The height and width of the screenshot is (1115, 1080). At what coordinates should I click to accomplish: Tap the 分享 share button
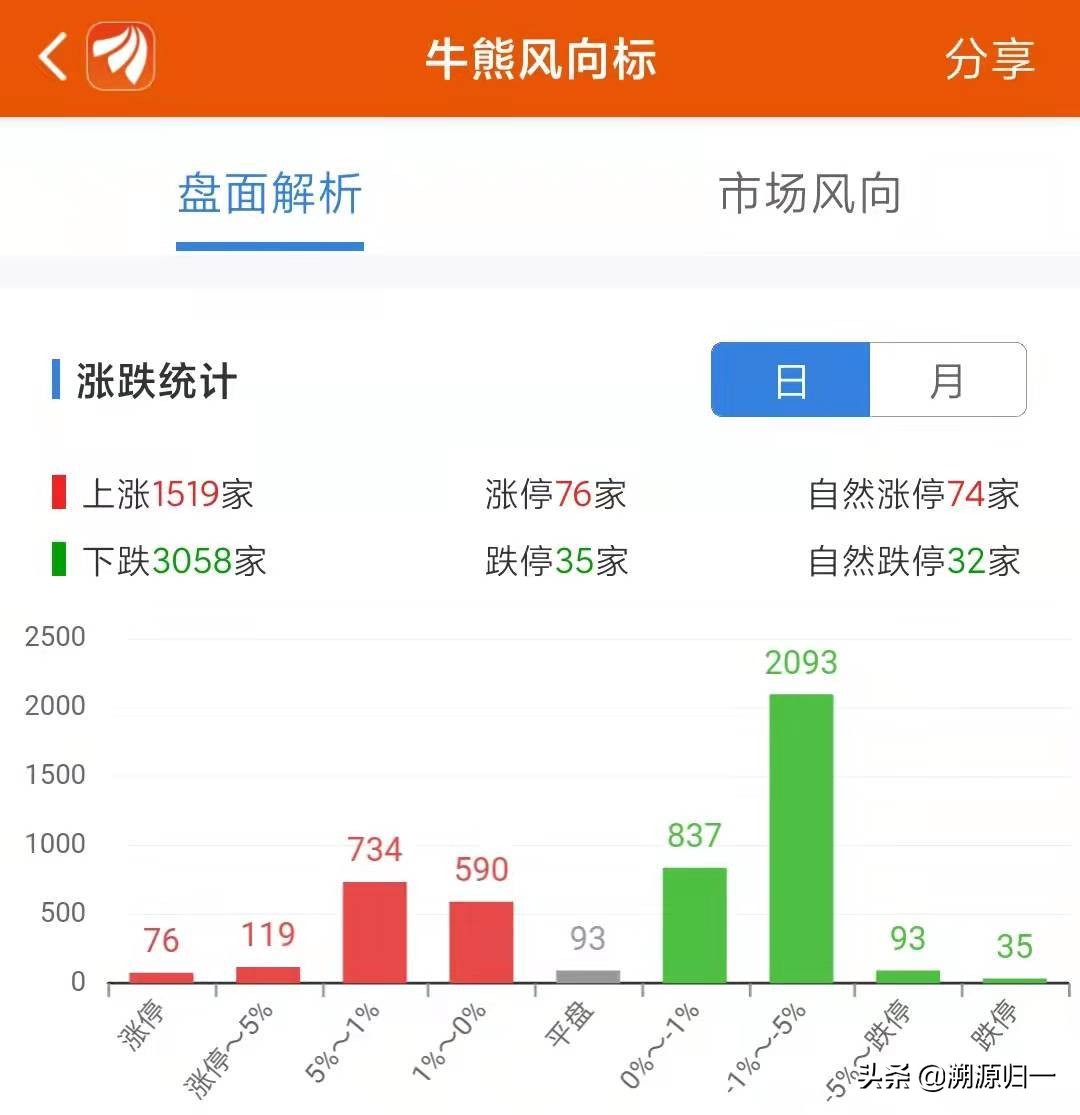click(x=988, y=59)
